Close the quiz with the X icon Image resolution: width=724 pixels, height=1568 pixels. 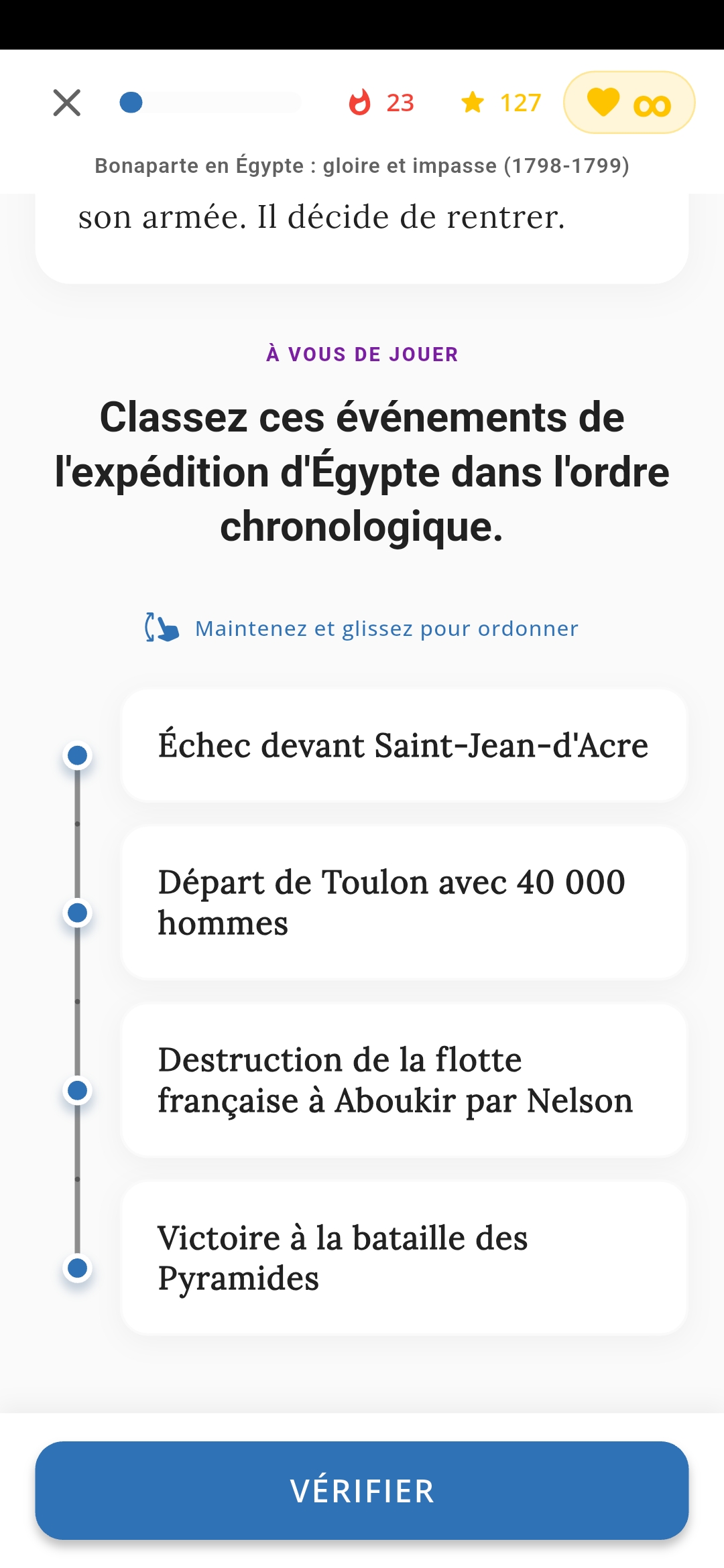66,102
